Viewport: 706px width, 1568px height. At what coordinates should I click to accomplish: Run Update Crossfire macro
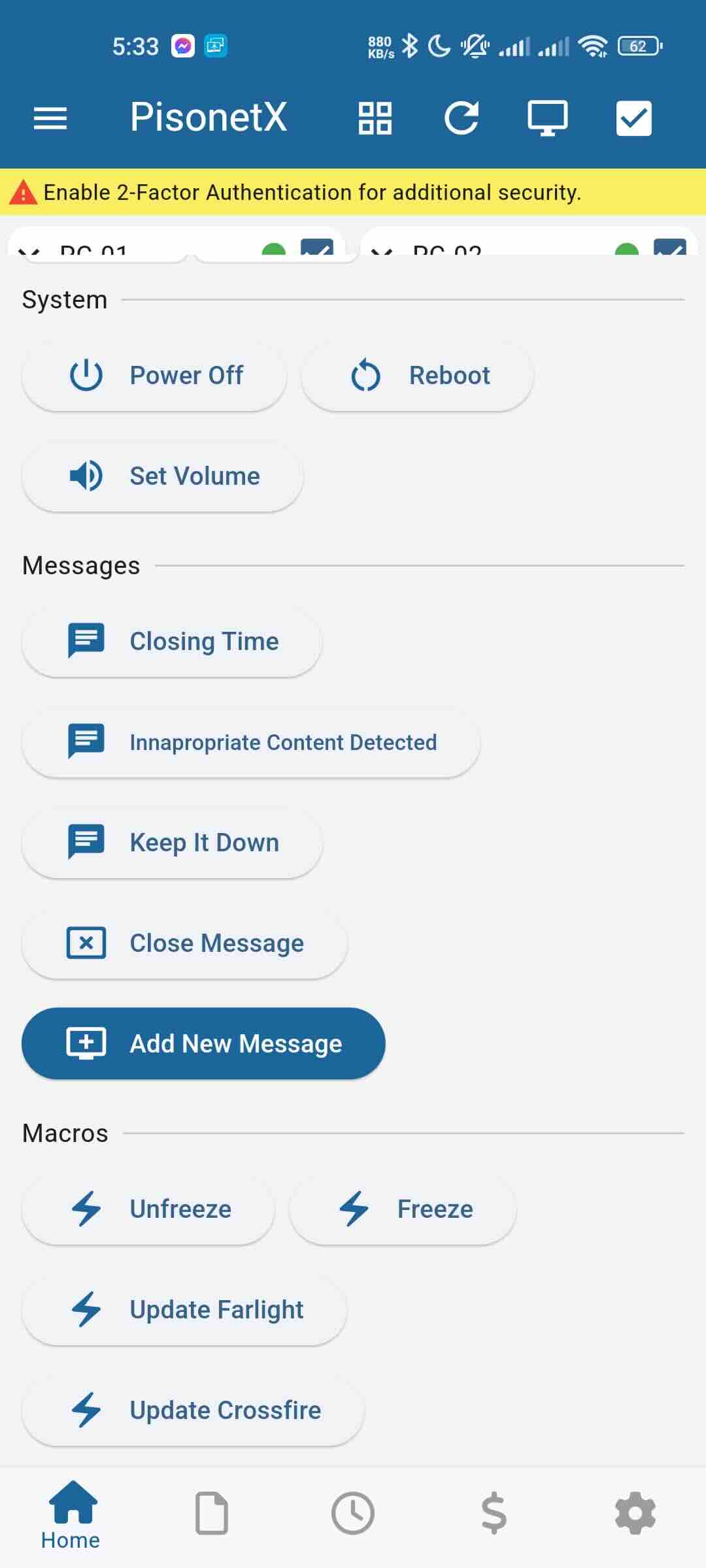tap(193, 1411)
